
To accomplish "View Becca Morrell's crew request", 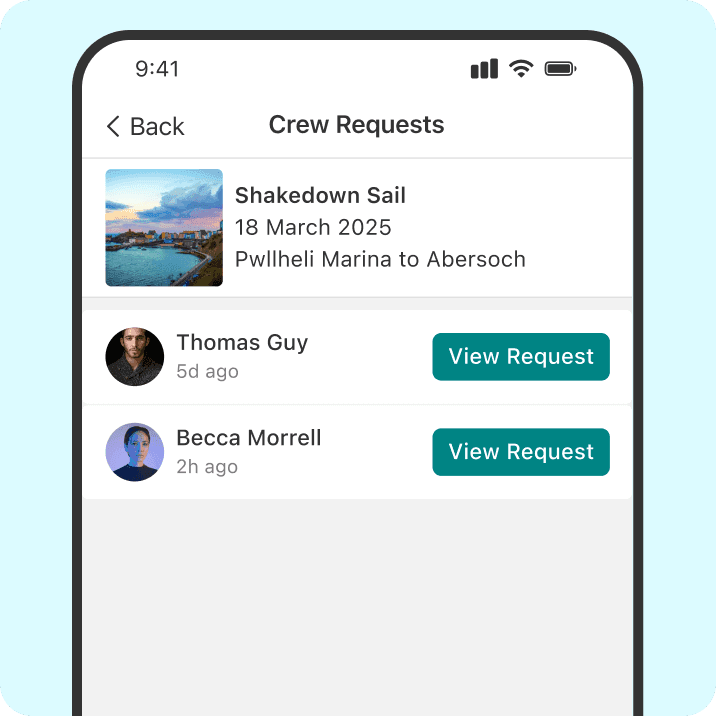I will [520, 452].
